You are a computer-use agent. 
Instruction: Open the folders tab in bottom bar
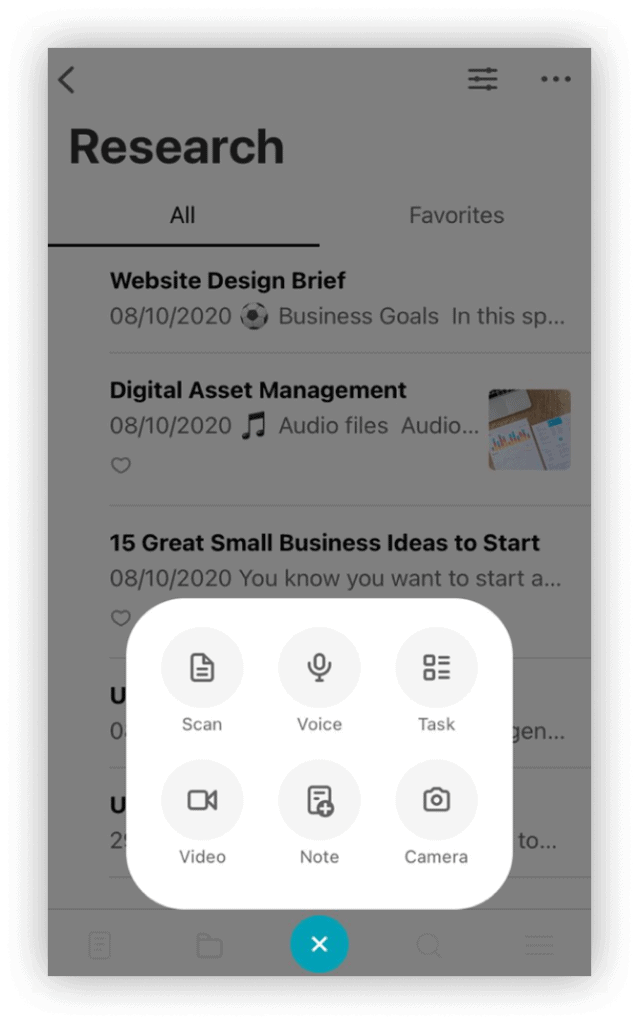click(x=209, y=945)
